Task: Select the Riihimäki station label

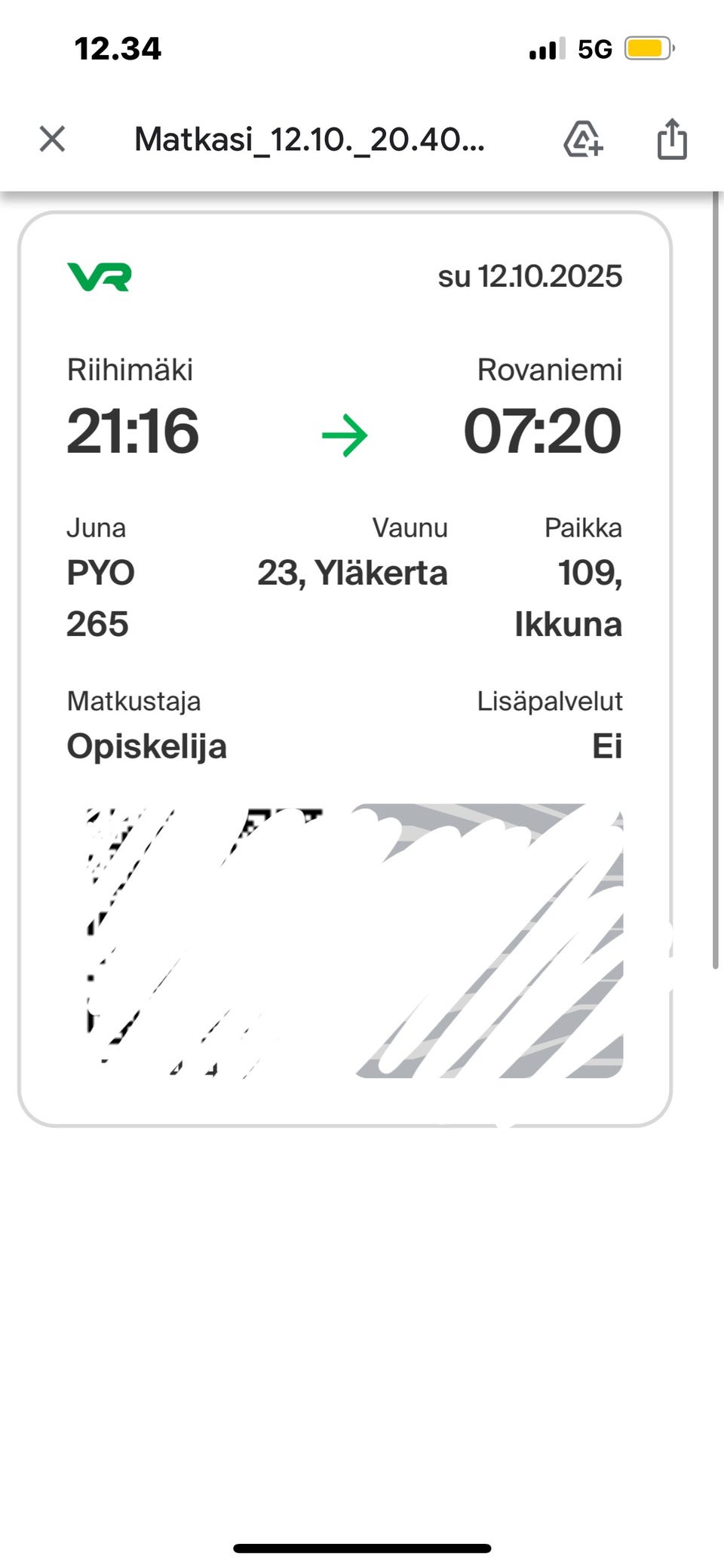Action: pos(130,370)
